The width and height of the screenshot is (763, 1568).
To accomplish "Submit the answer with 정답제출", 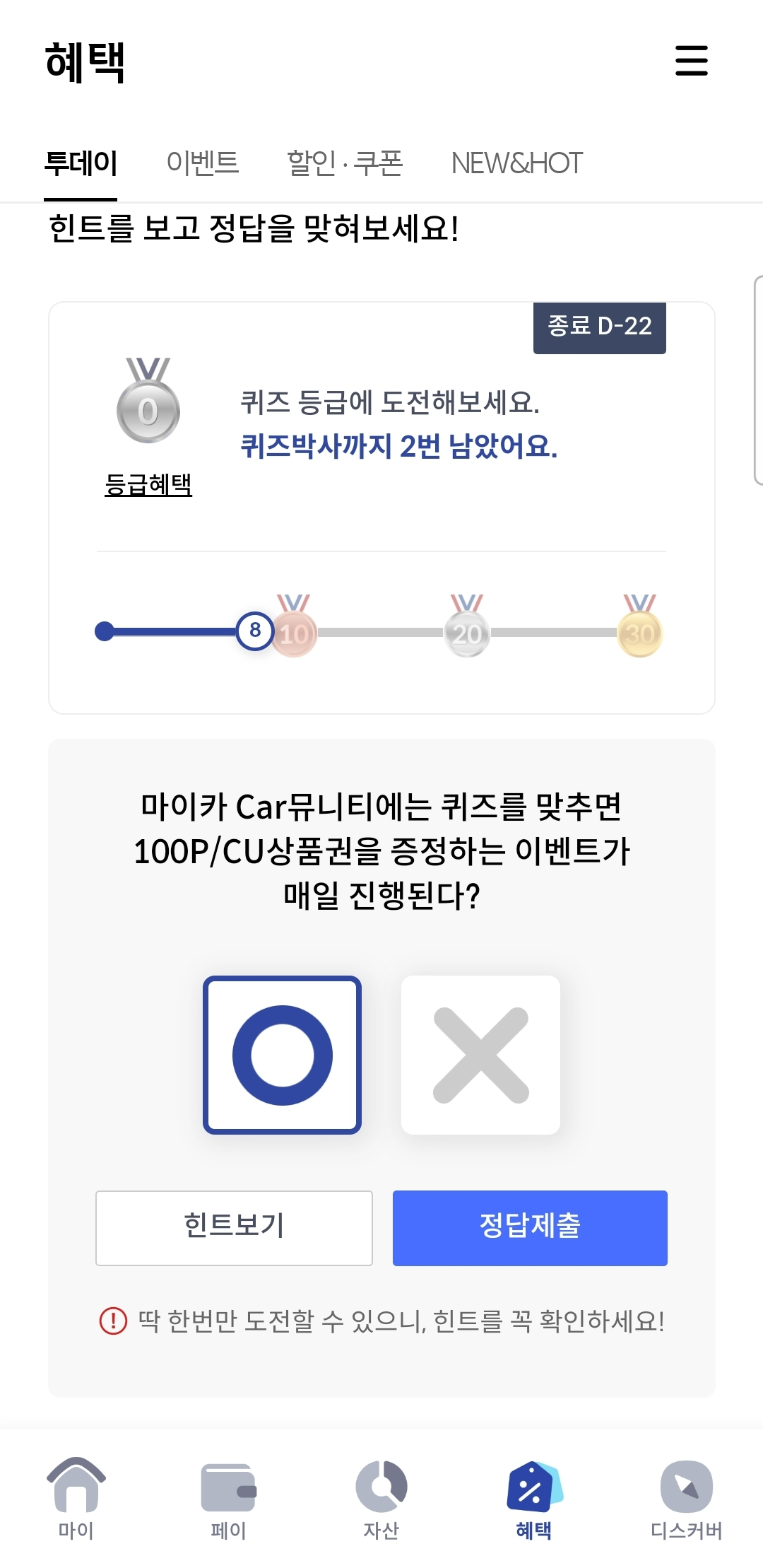I will tap(529, 1224).
